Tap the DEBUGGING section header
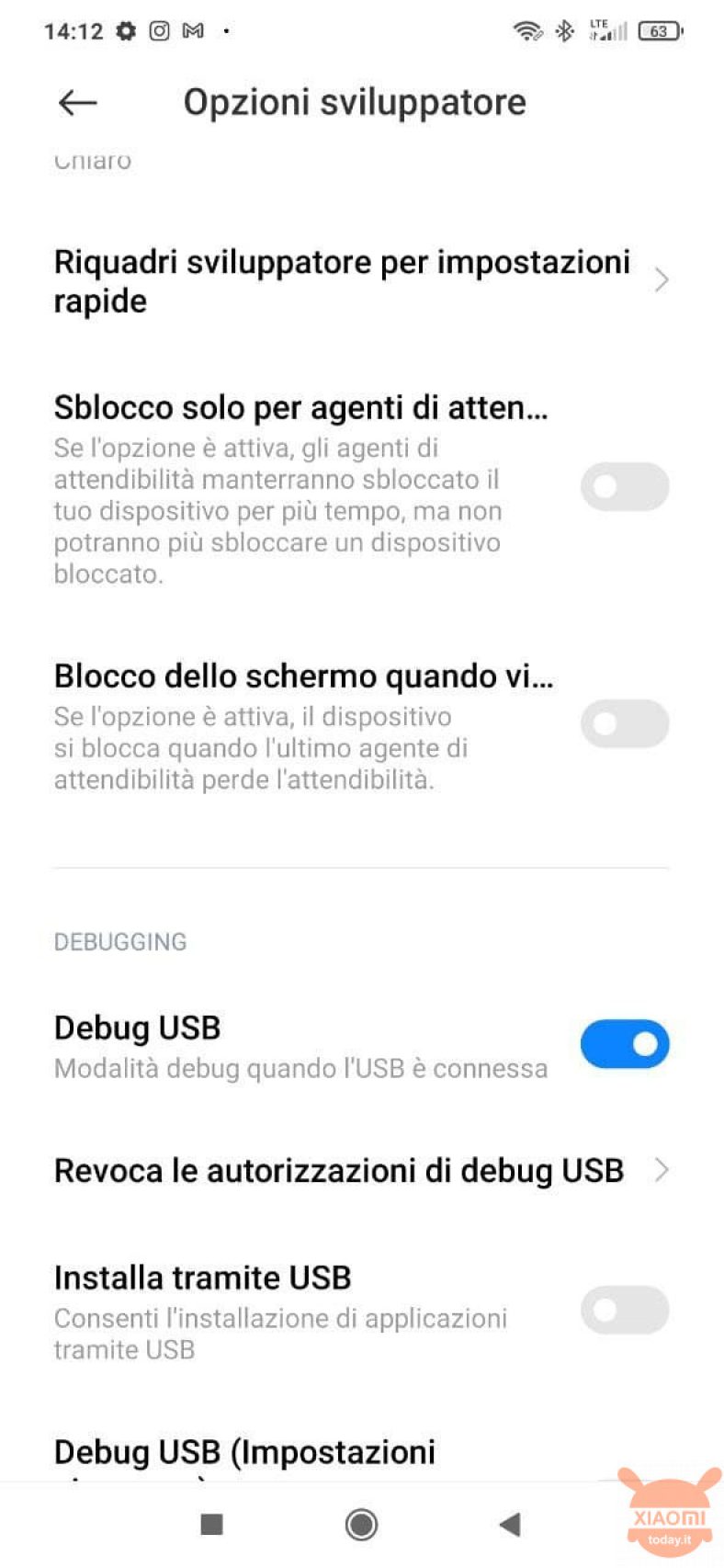The height and width of the screenshot is (1568, 724). coord(120,941)
